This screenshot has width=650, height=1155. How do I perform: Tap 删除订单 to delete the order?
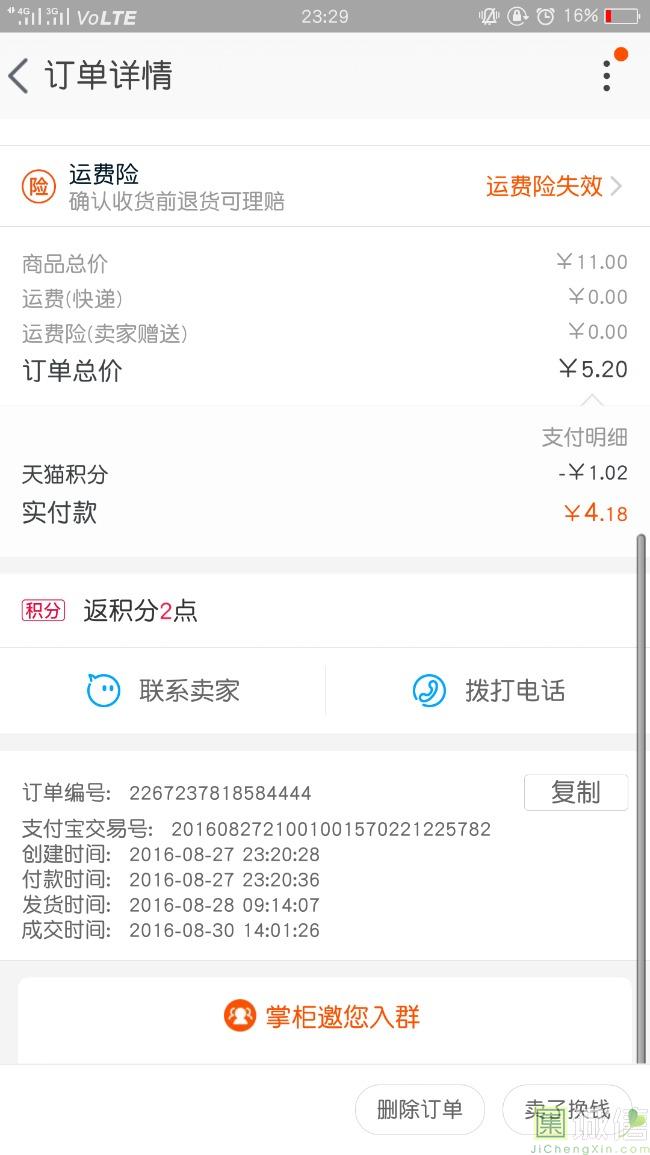point(419,1109)
